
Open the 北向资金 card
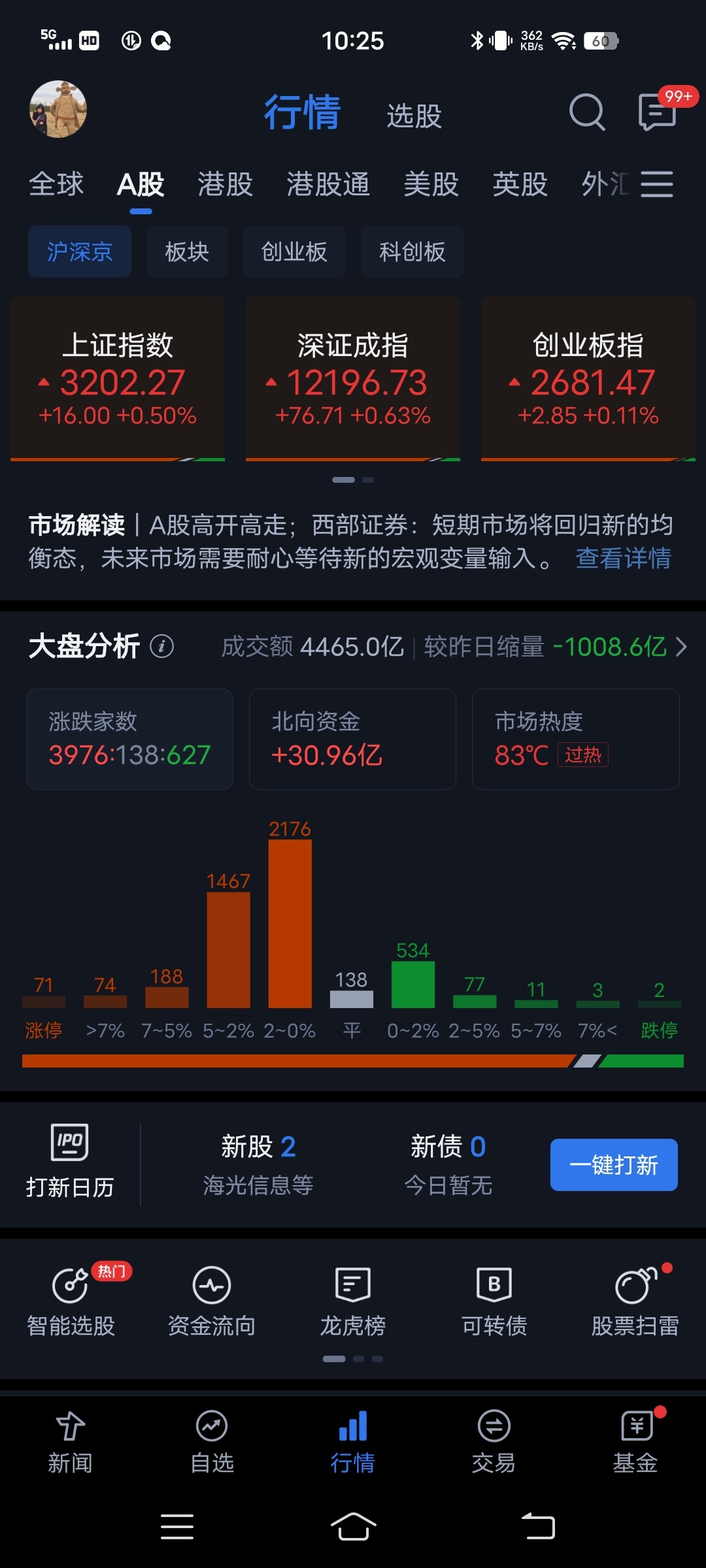[x=352, y=739]
